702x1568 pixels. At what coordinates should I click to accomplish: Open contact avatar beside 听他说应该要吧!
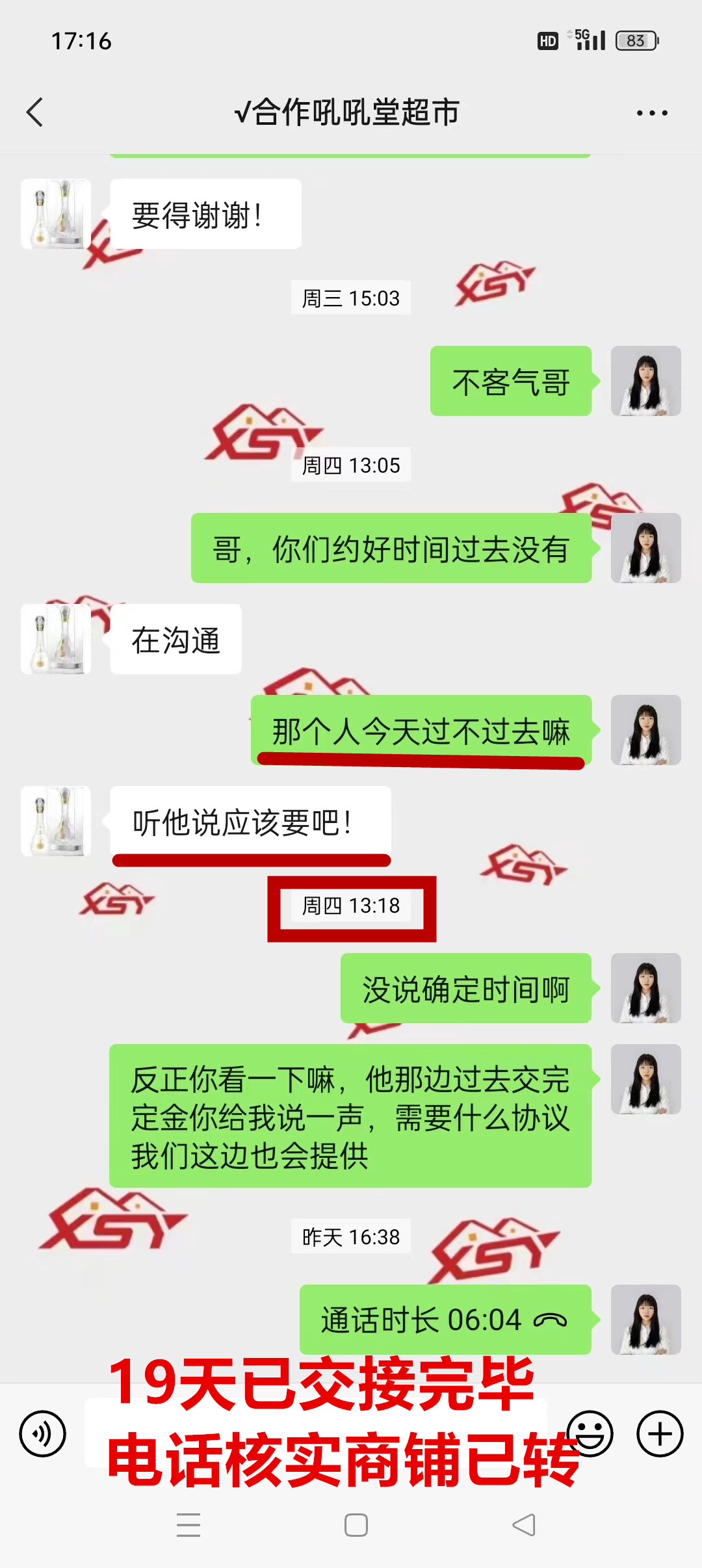tap(56, 821)
